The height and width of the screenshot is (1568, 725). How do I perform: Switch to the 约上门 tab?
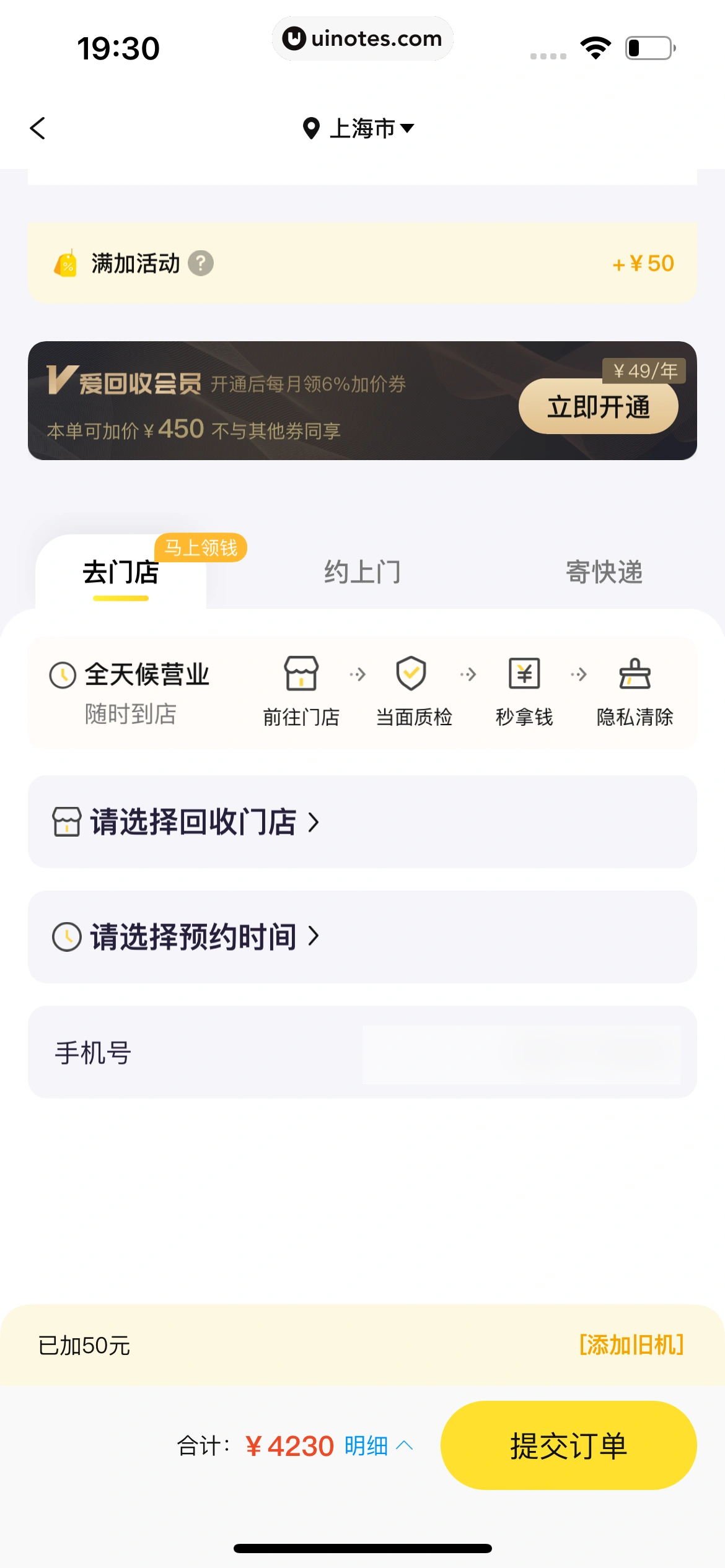click(362, 572)
